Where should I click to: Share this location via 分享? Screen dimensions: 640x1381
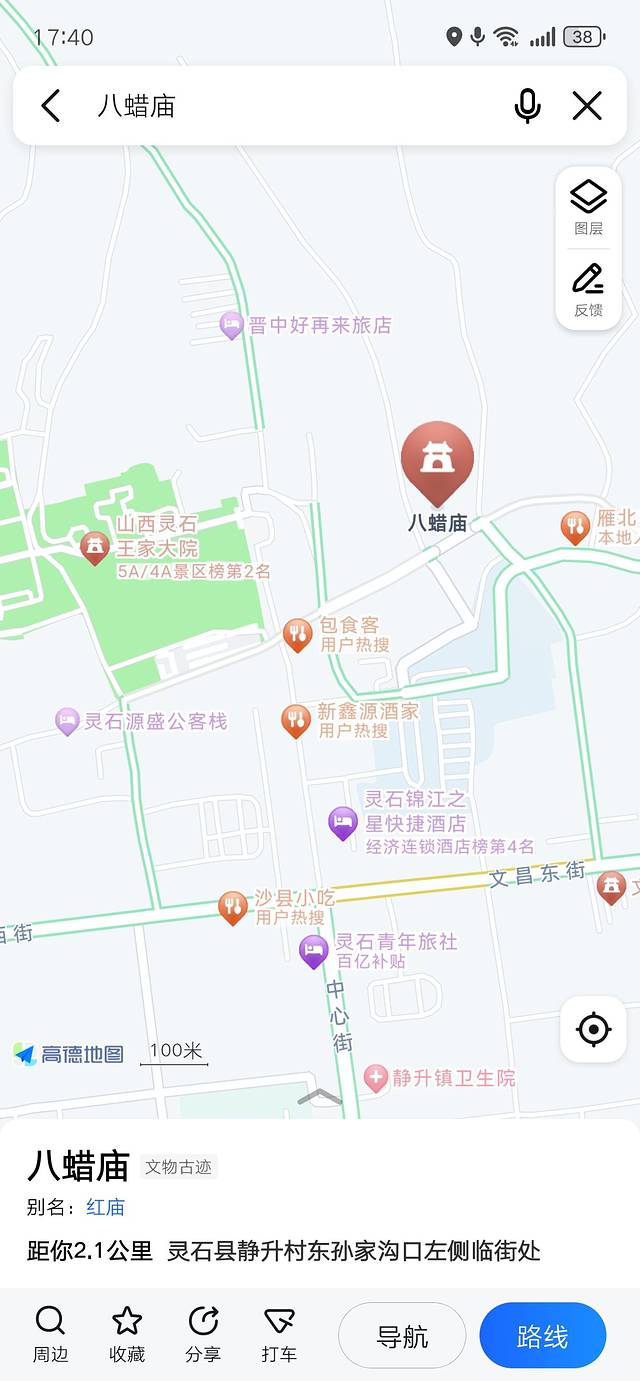(203, 1334)
